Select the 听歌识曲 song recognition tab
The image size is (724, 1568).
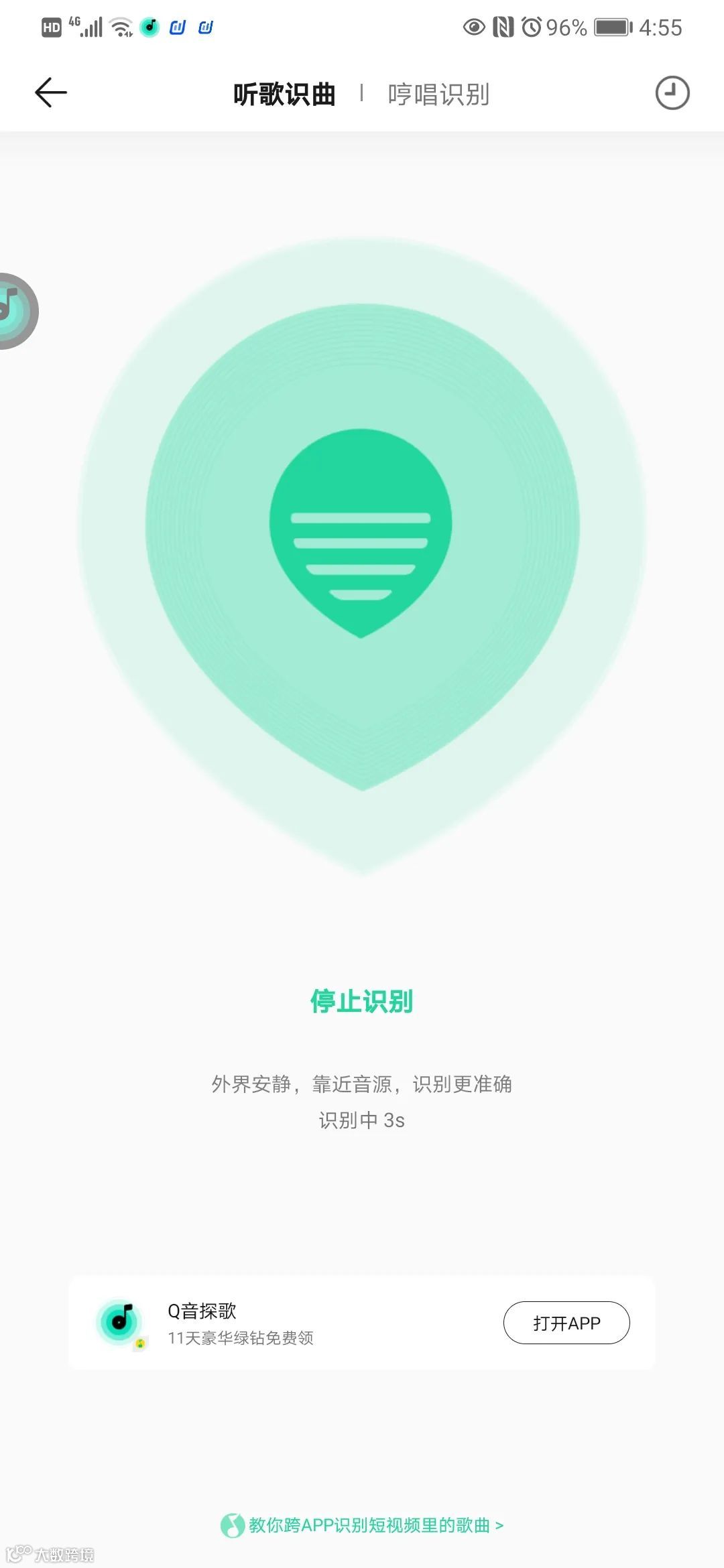tap(284, 94)
